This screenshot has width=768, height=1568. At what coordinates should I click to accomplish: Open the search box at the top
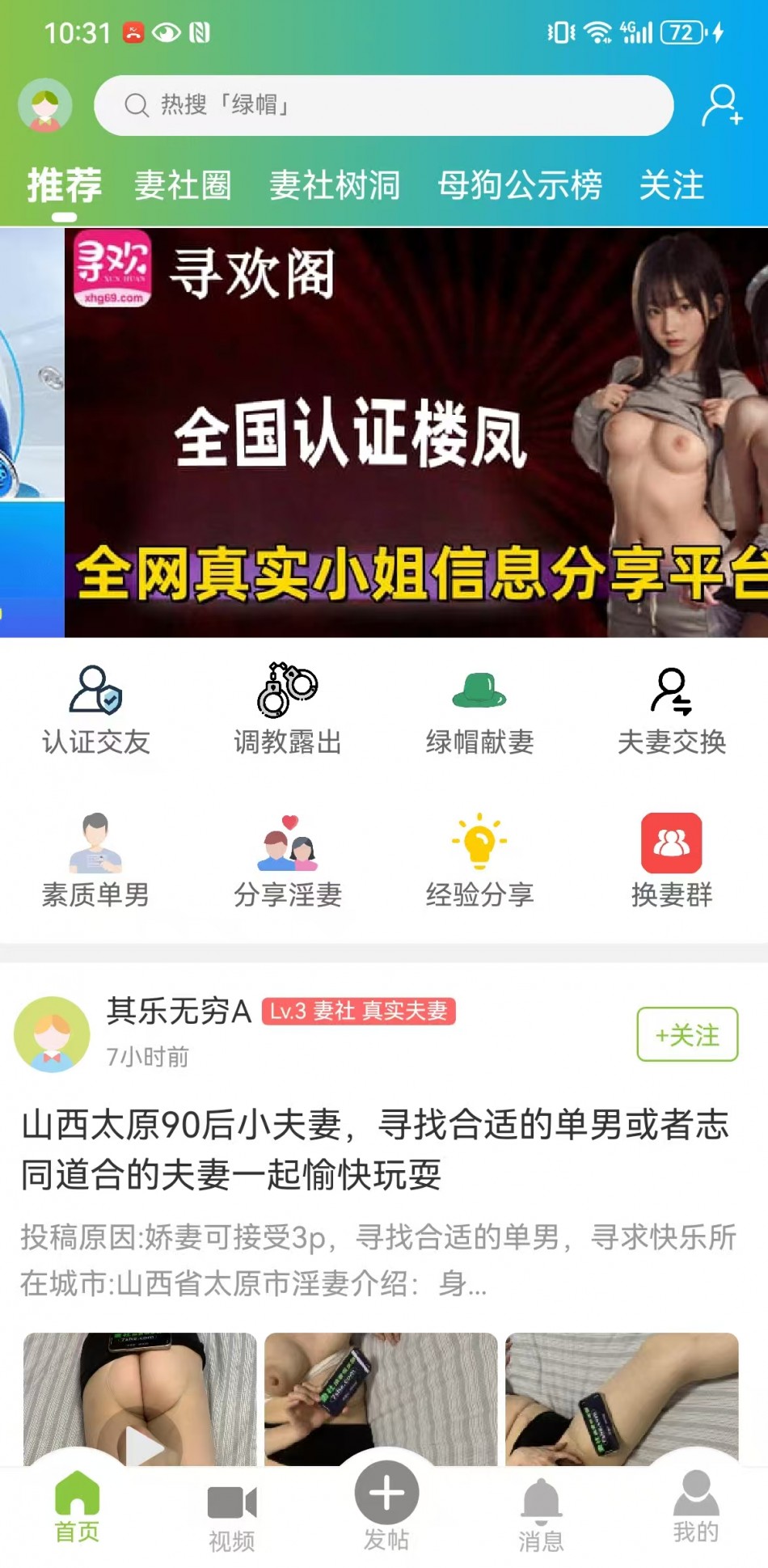pyautogui.click(x=383, y=105)
